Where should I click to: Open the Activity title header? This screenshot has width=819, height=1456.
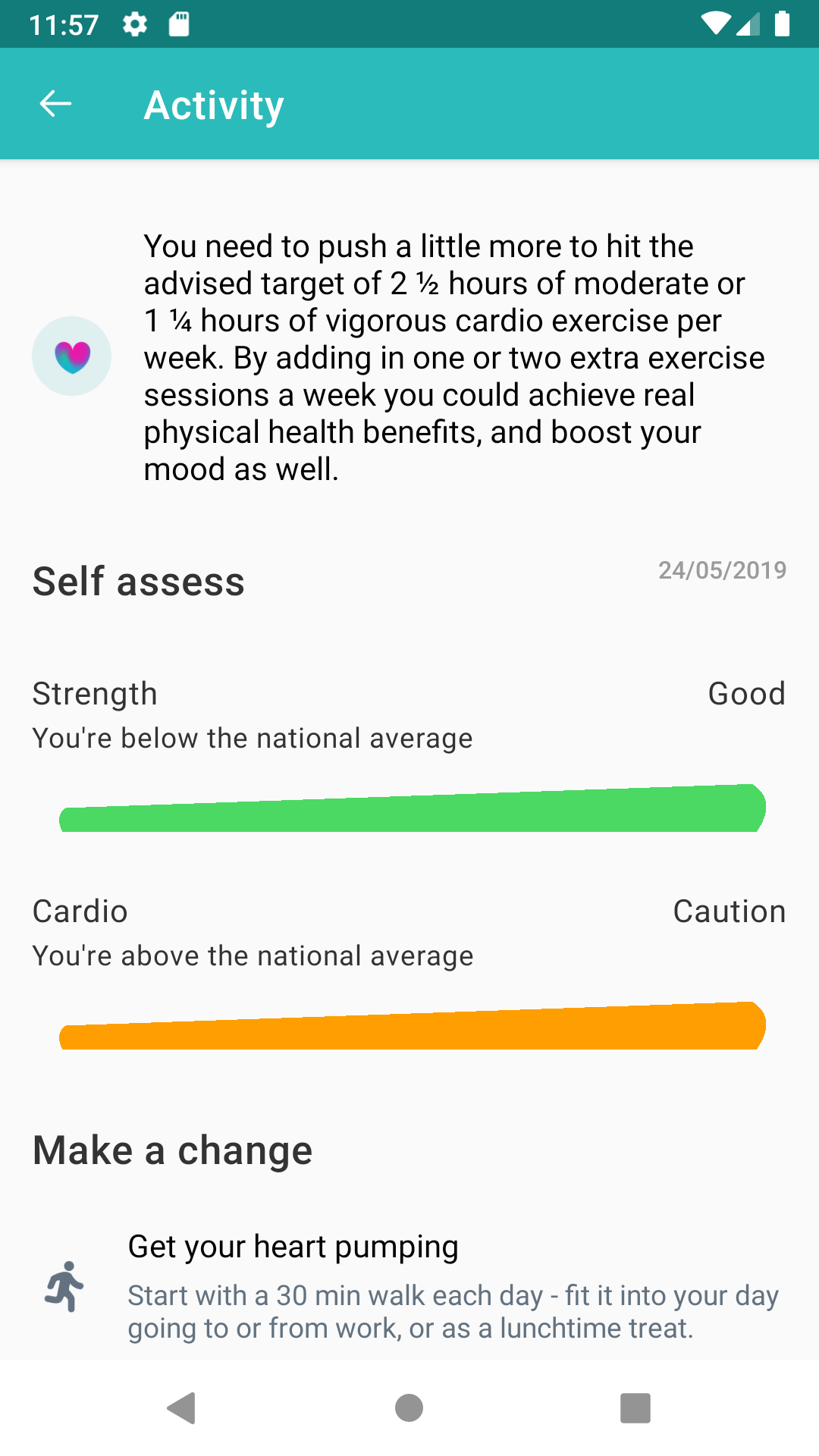click(x=214, y=104)
